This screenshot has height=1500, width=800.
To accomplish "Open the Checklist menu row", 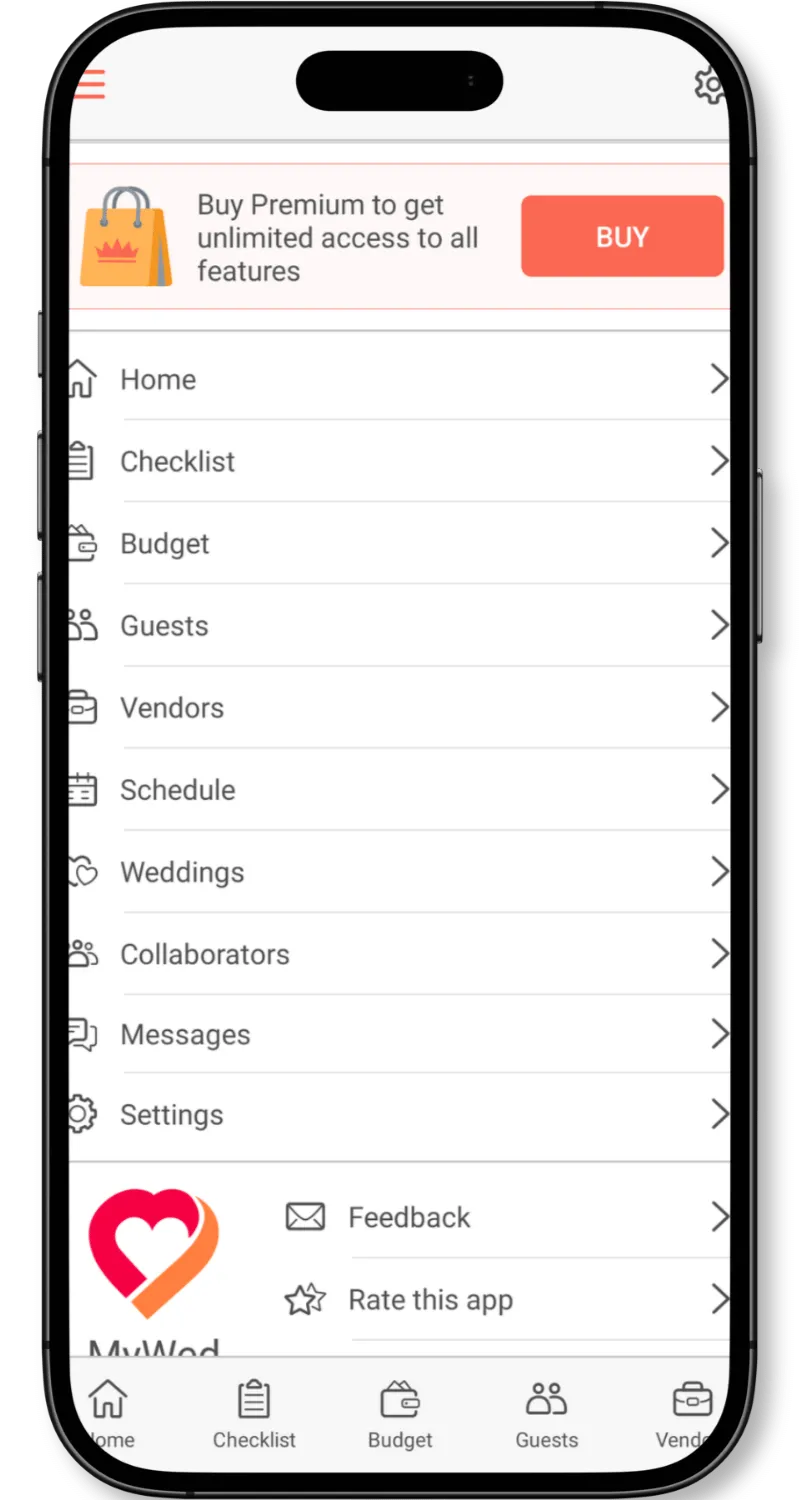I will (x=400, y=461).
